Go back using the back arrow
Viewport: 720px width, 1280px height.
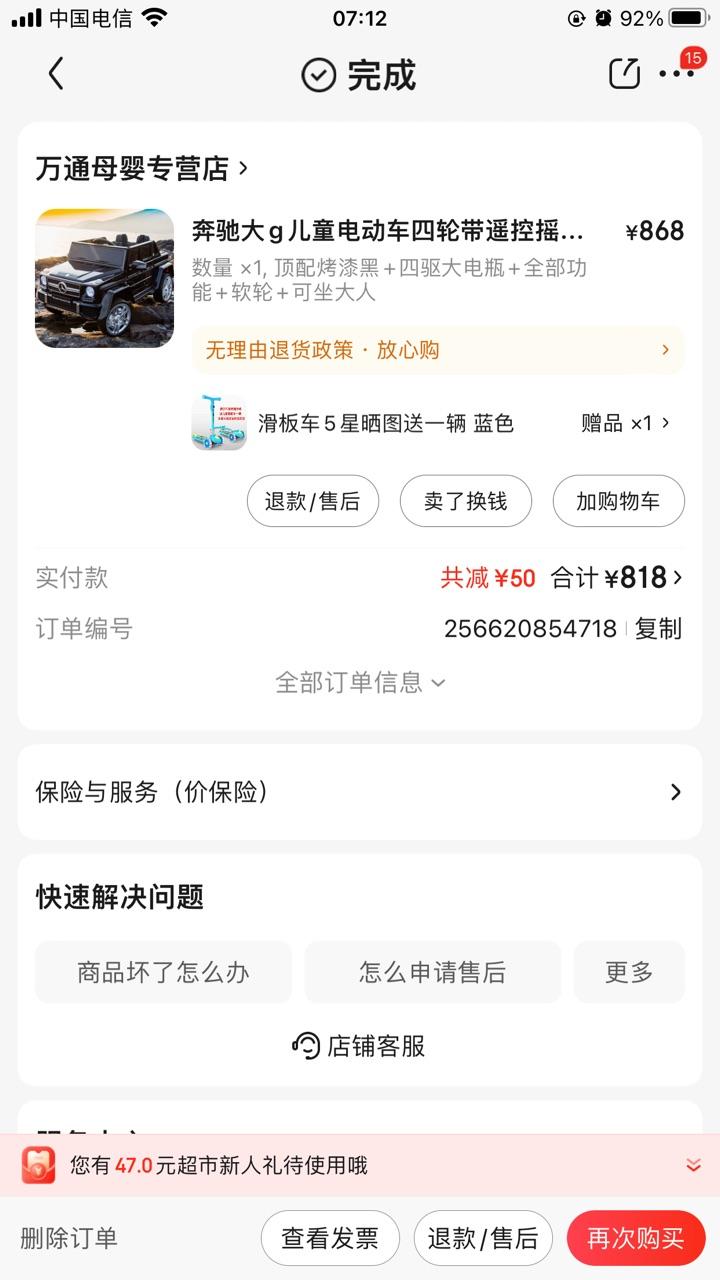coord(56,74)
